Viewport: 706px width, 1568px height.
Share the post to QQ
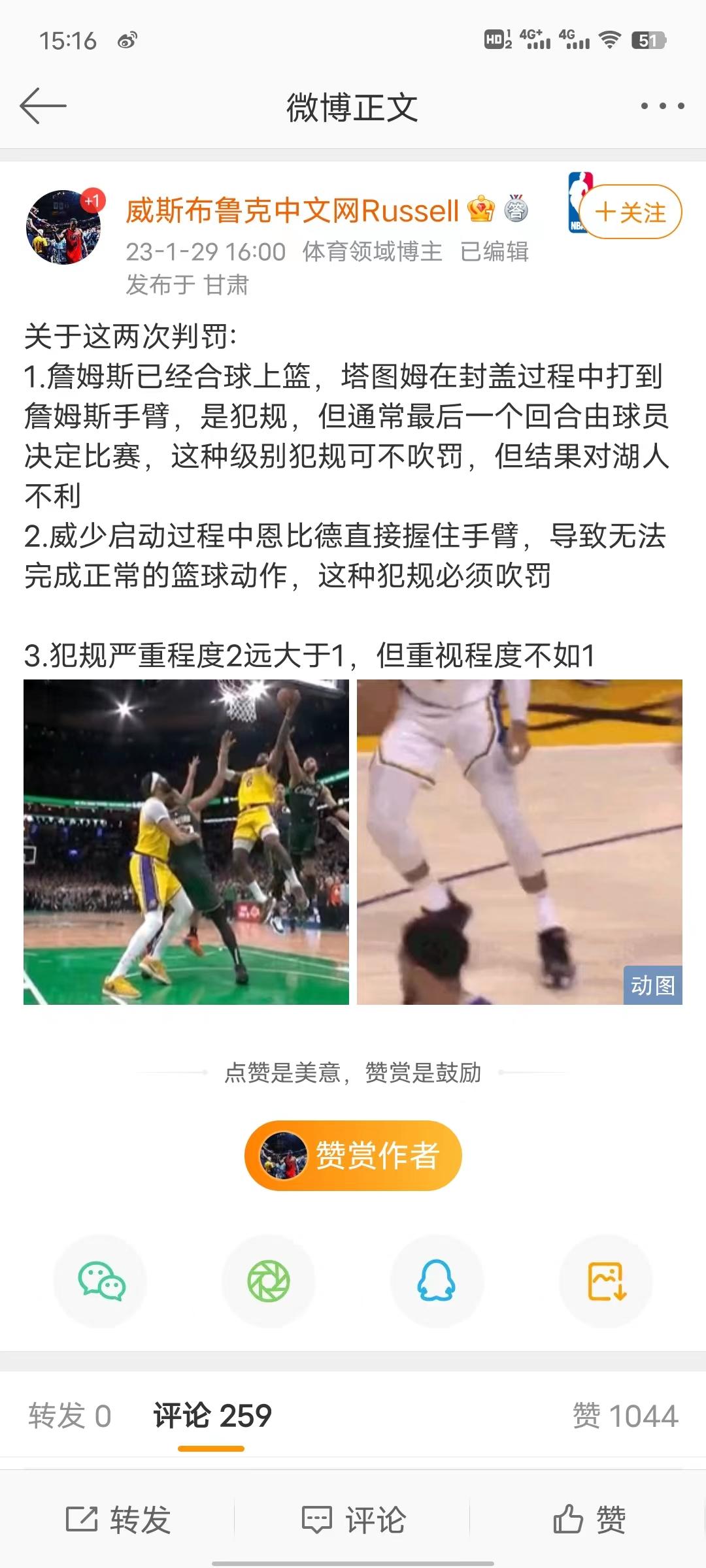(x=437, y=1281)
